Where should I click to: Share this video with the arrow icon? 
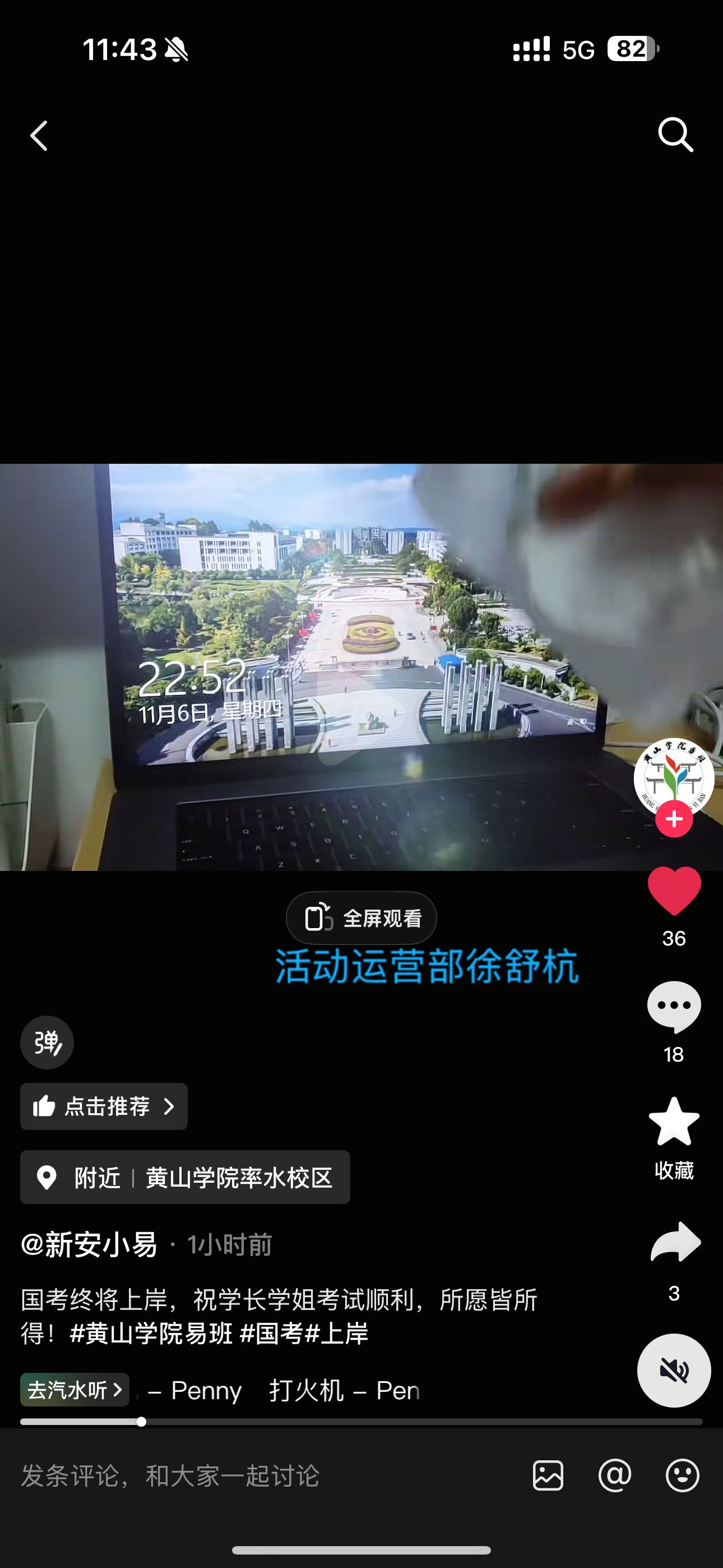pos(675,1241)
